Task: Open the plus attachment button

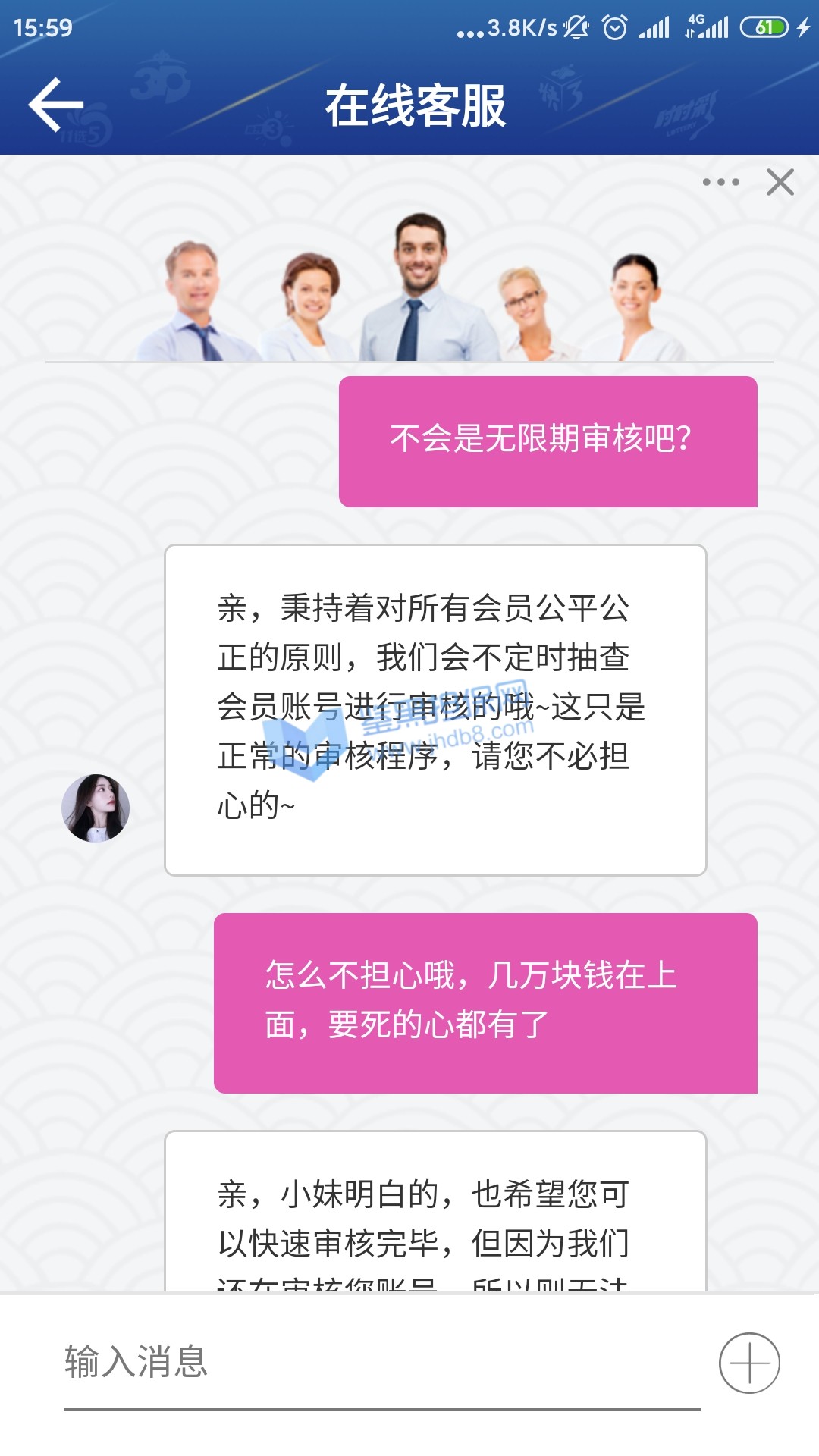Action: (x=749, y=1363)
